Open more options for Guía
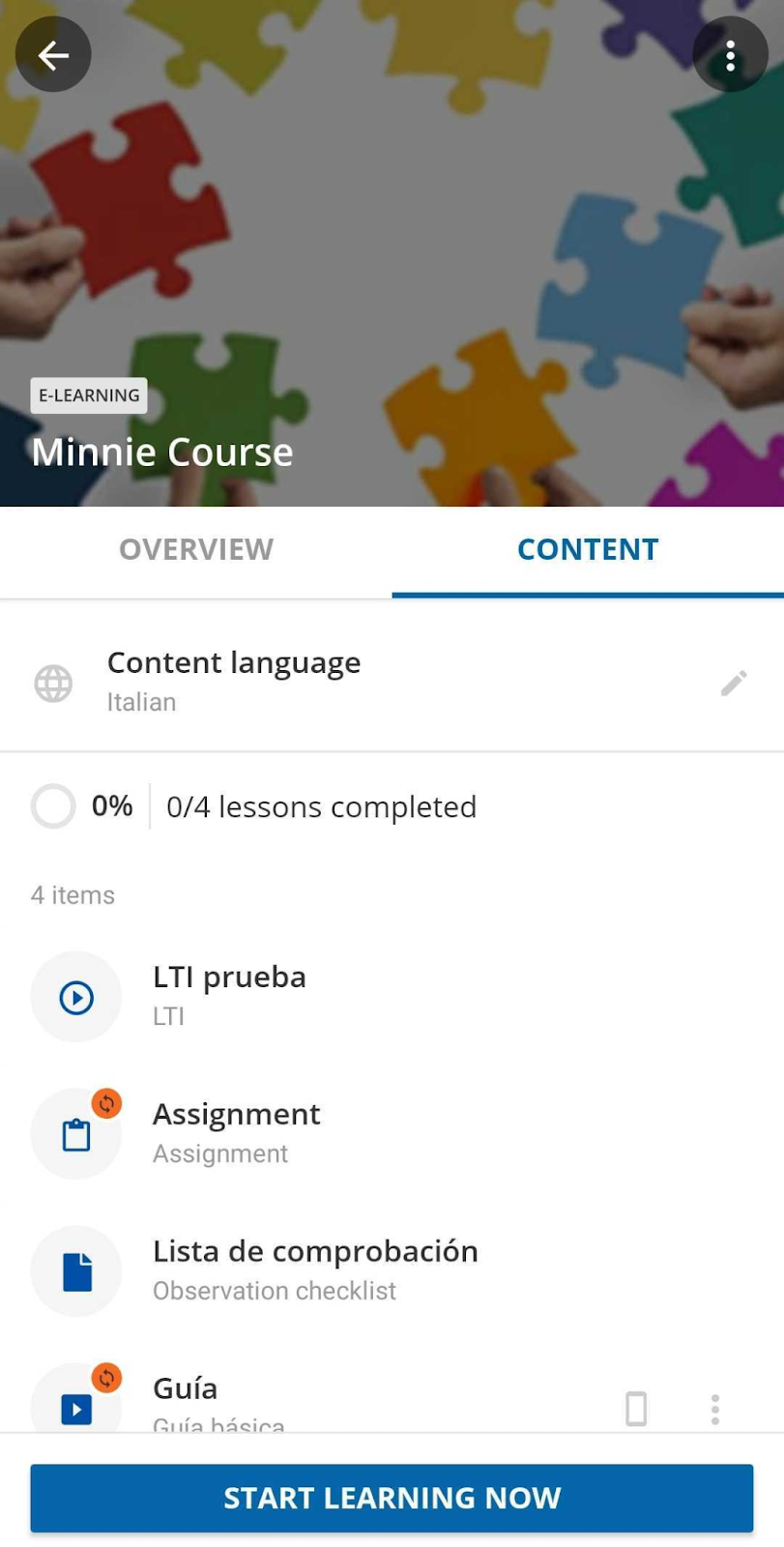 coord(715,1409)
